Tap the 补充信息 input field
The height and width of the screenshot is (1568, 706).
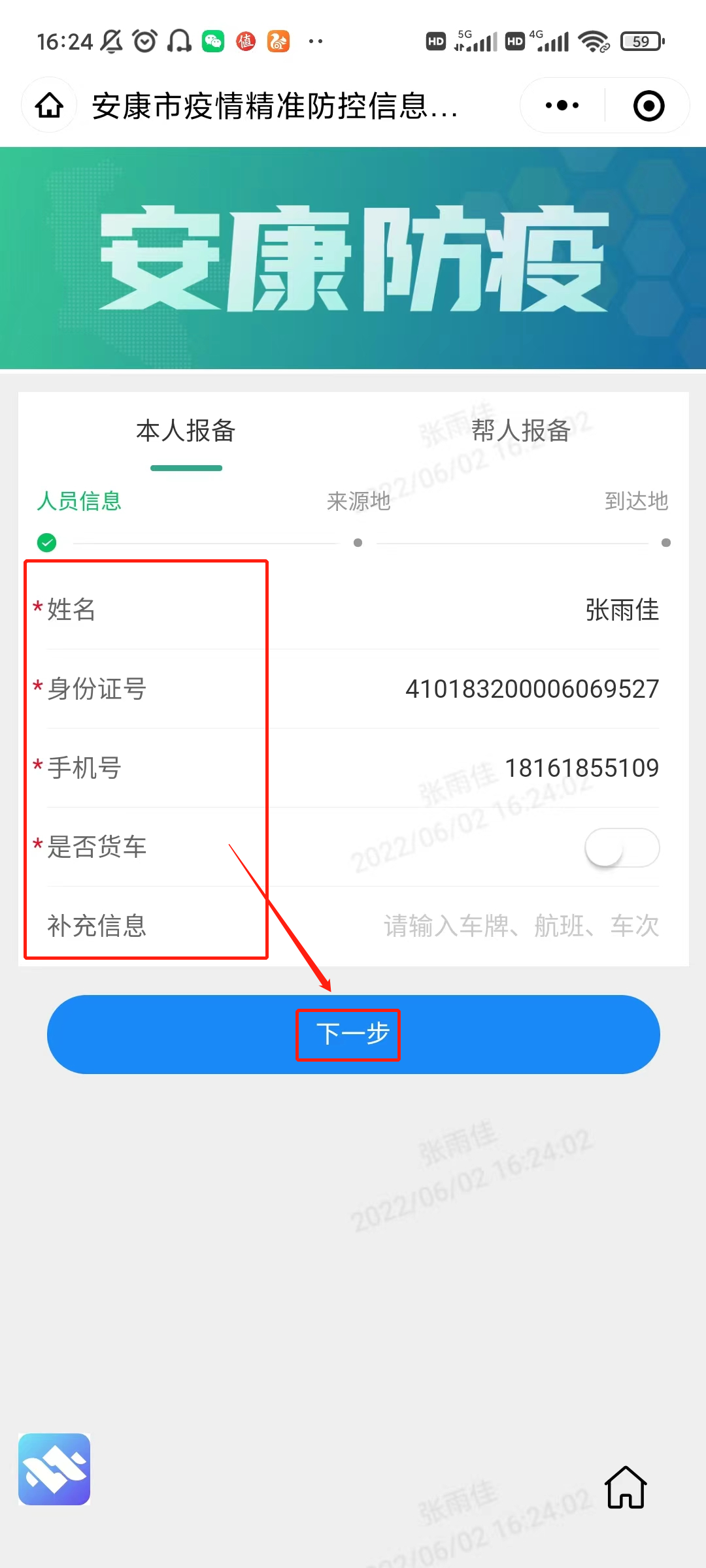[x=520, y=926]
